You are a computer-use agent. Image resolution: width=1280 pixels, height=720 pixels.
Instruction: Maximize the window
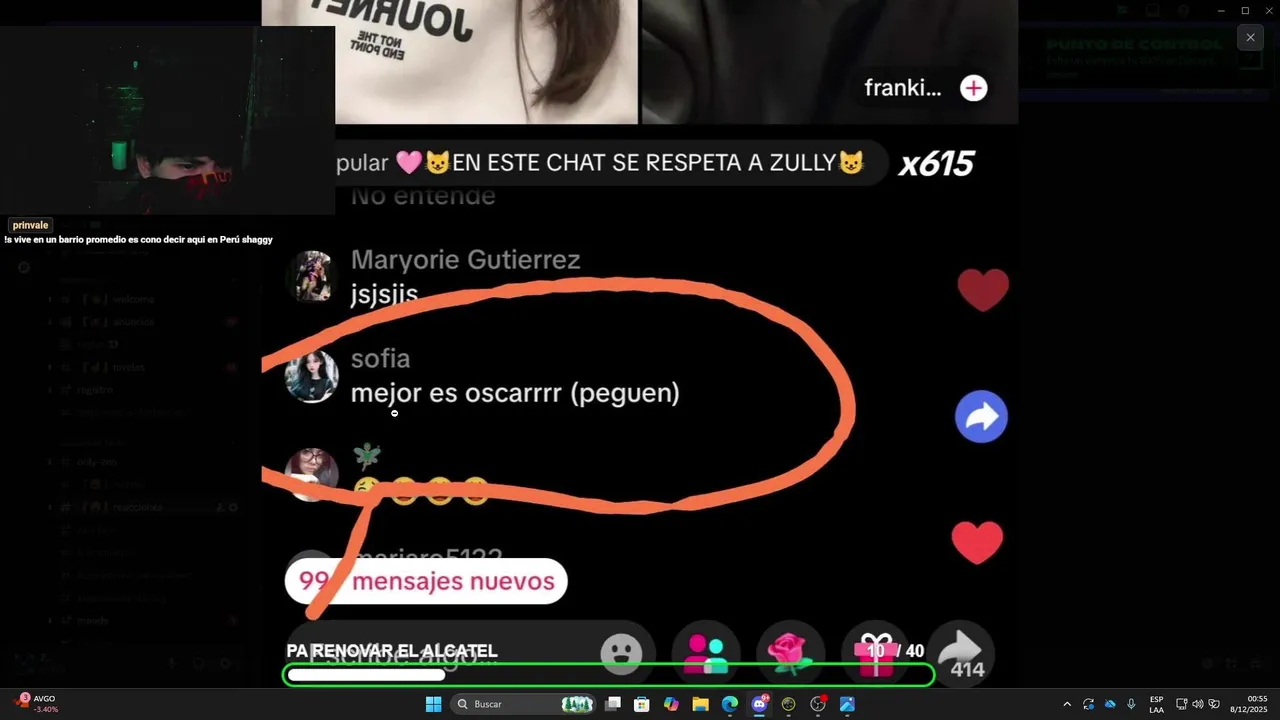tap(1245, 10)
